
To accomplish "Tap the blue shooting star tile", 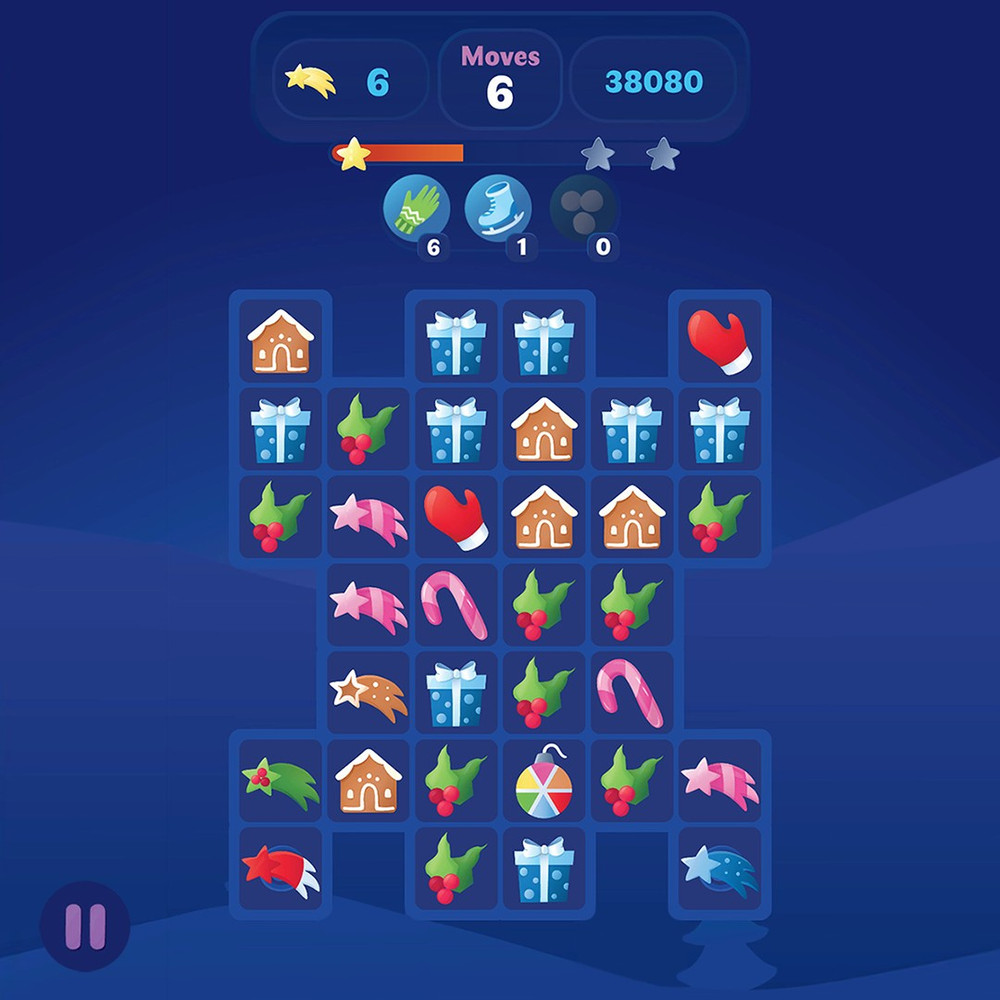I will (719, 869).
